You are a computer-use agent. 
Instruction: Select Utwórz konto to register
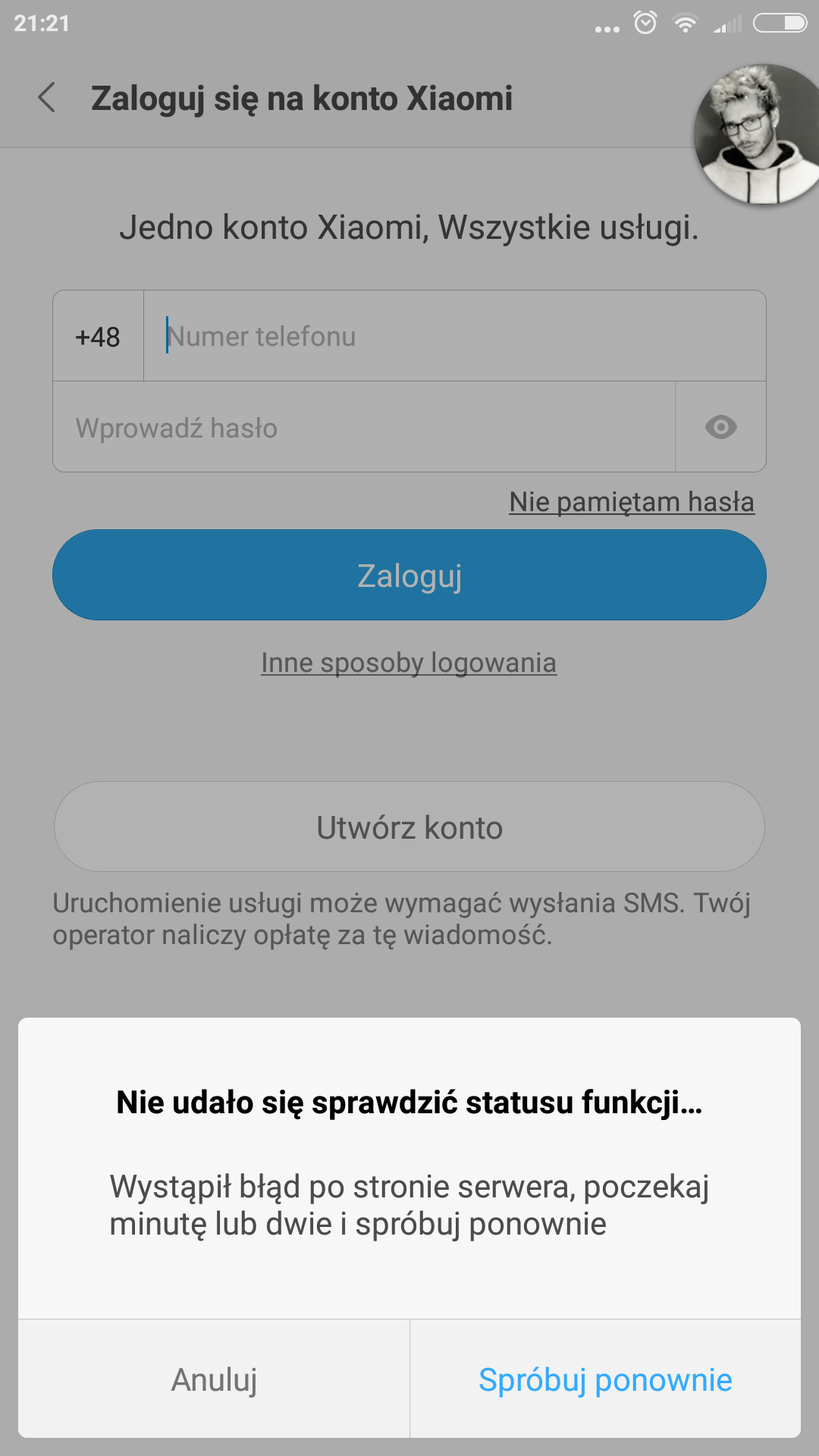pyautogui.click(x=409, y=827)
